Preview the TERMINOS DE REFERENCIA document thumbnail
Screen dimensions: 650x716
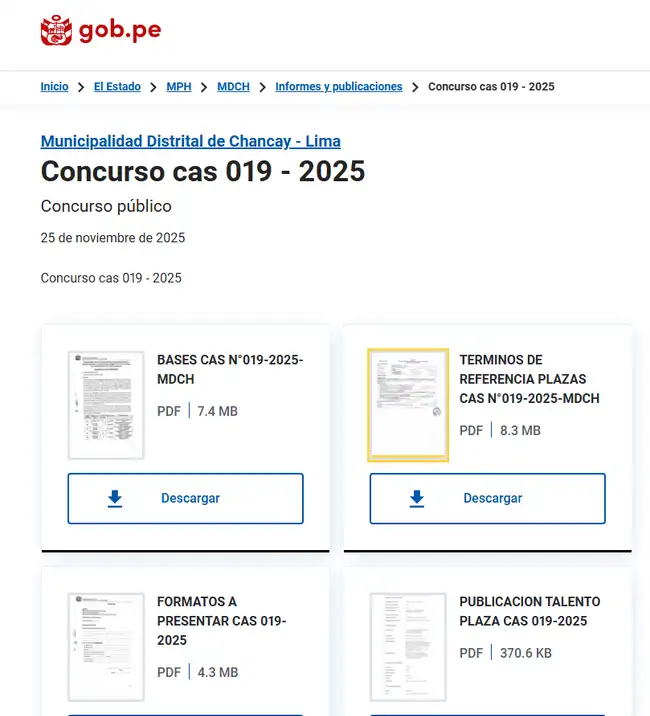point(408,405)
